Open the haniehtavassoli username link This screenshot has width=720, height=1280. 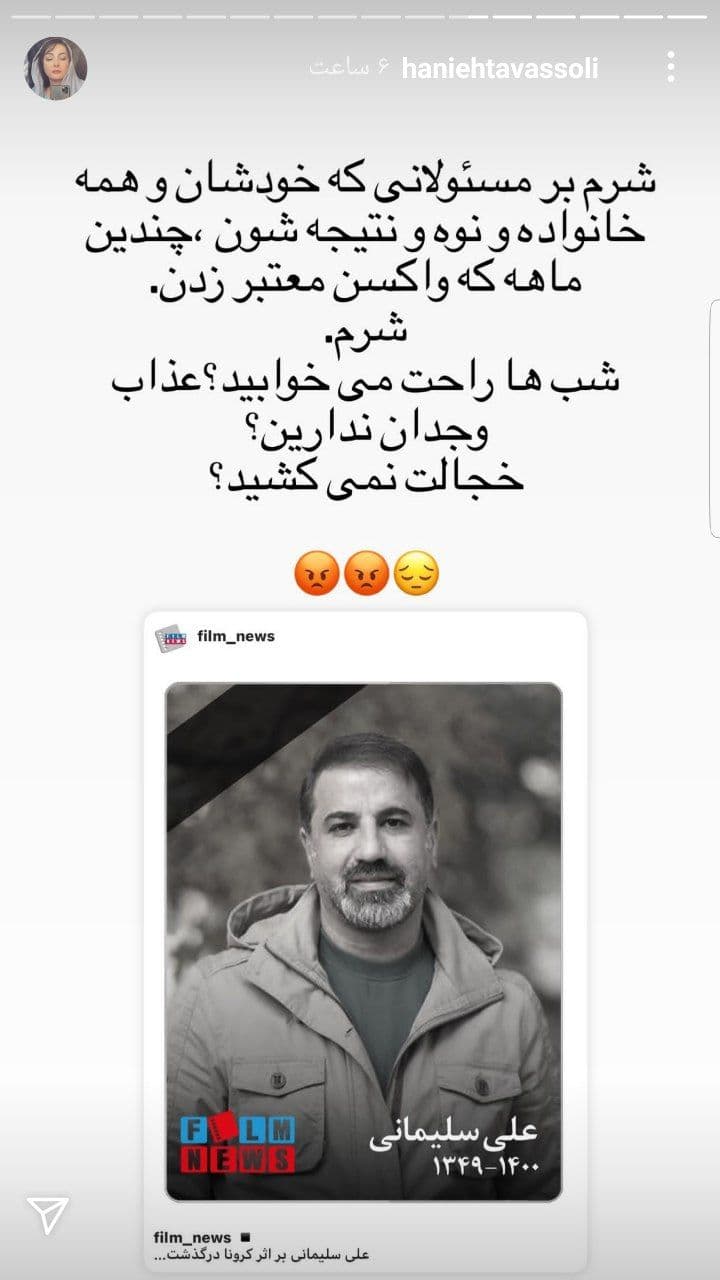(499, 68)
